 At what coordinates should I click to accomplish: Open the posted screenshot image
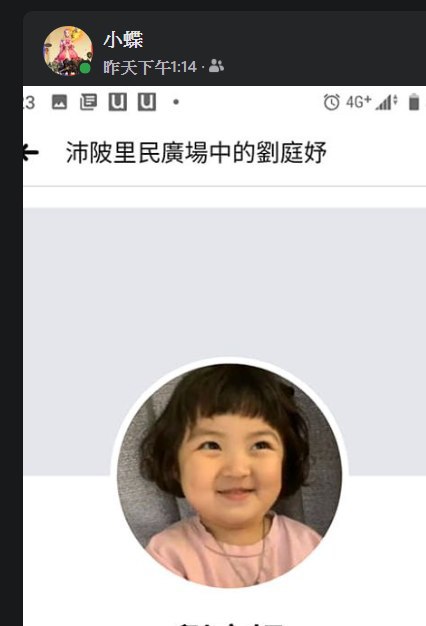(224, 356)
